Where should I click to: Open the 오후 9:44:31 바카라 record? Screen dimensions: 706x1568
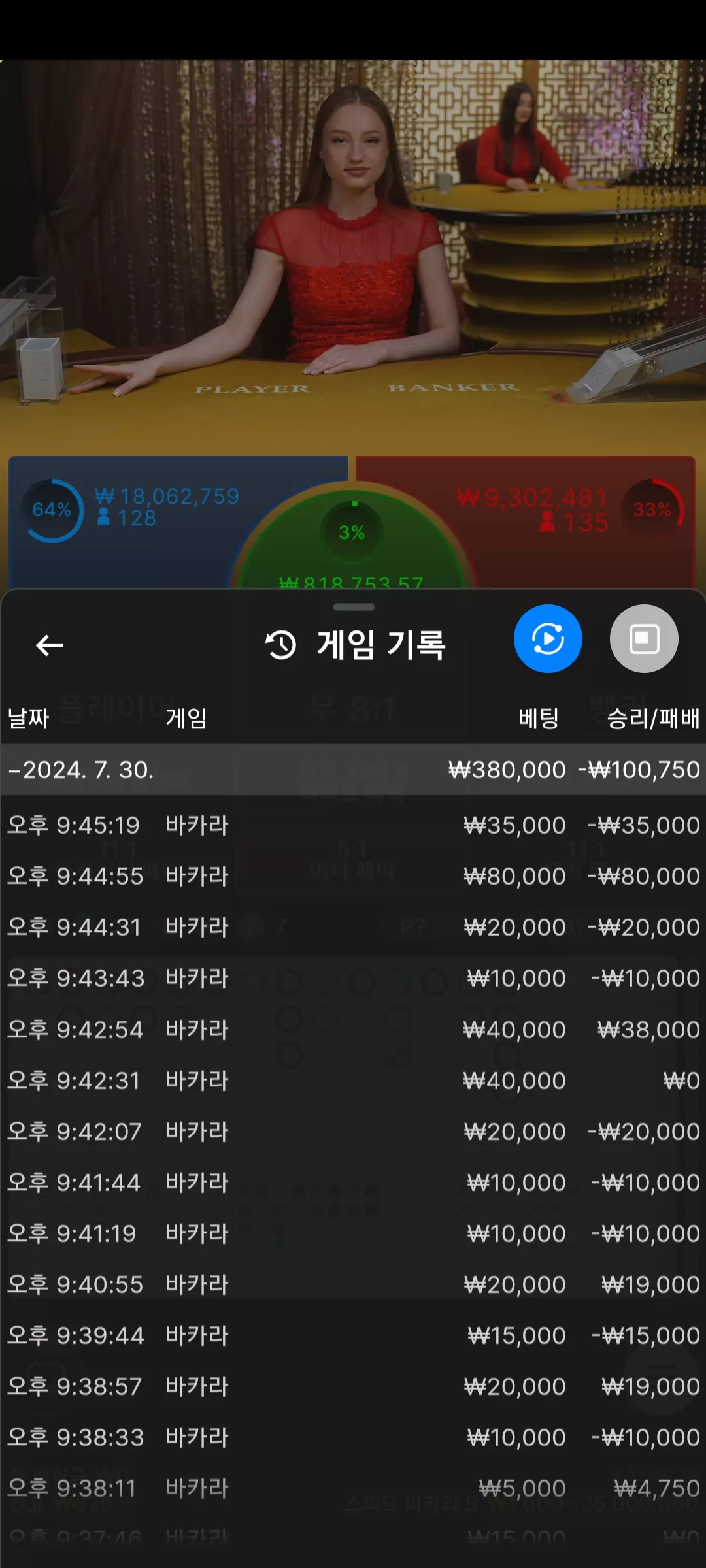(x=353, y=927)
